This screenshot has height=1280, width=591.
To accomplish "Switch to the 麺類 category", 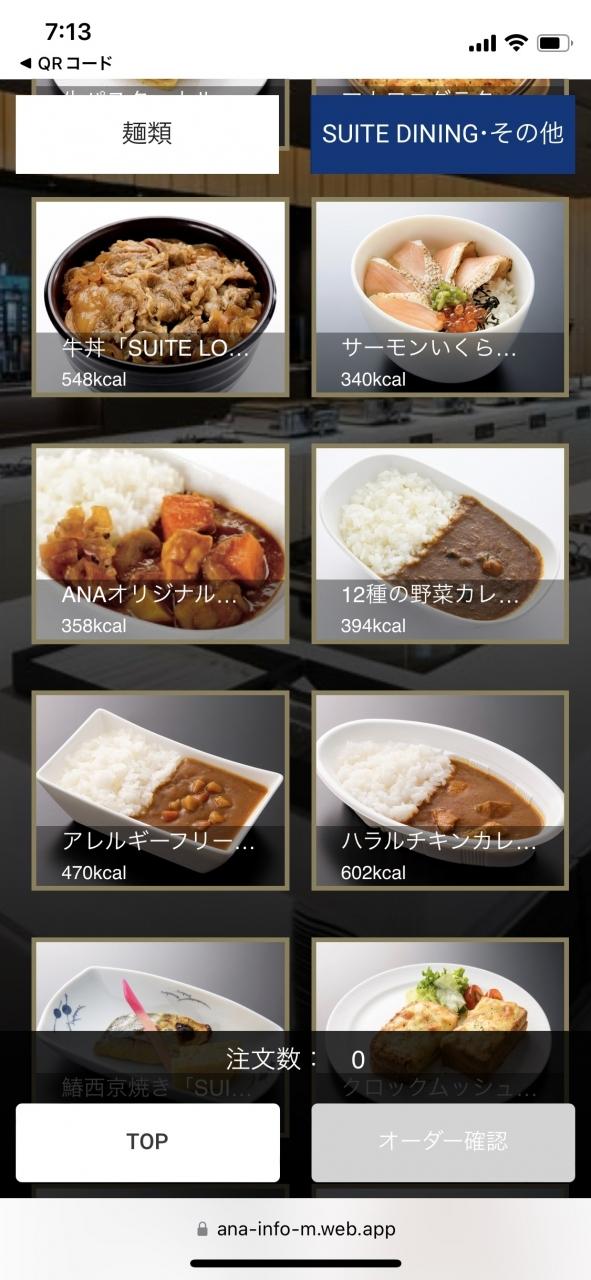I will [x=147, y=134].
